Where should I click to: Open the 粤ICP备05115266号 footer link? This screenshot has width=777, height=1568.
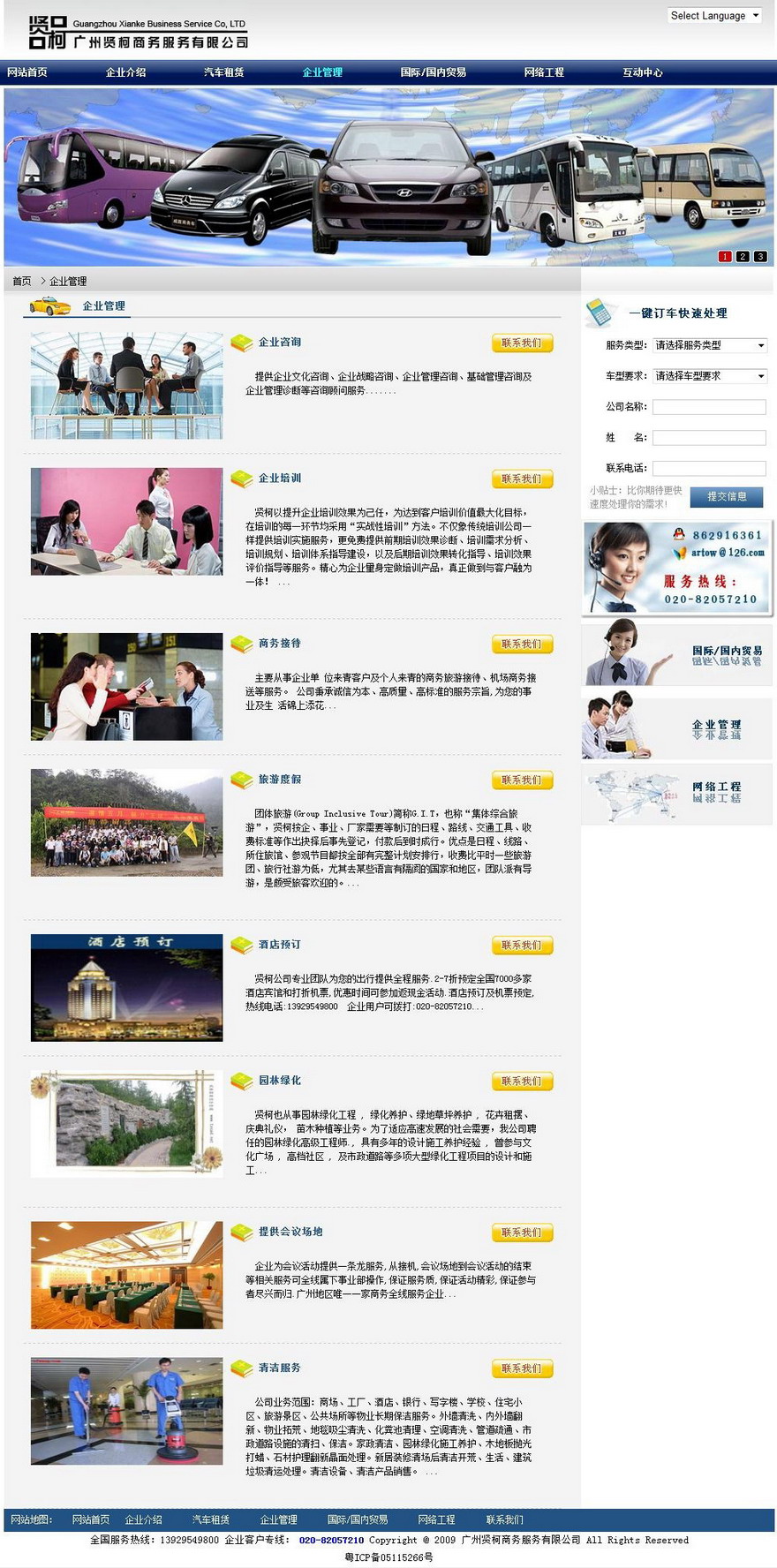[x=388, y=1557]
